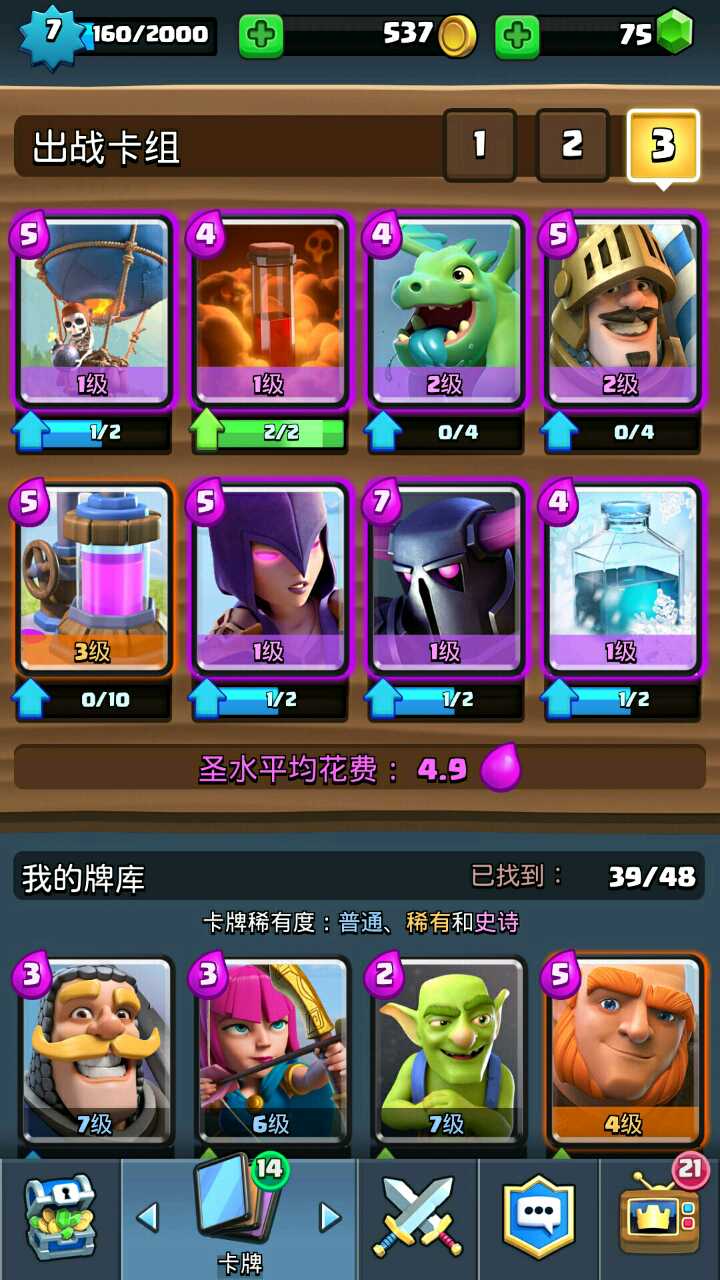Select the Archers card in the collection
This screenshot has height=1280, width=720.
click(270, 1050)
